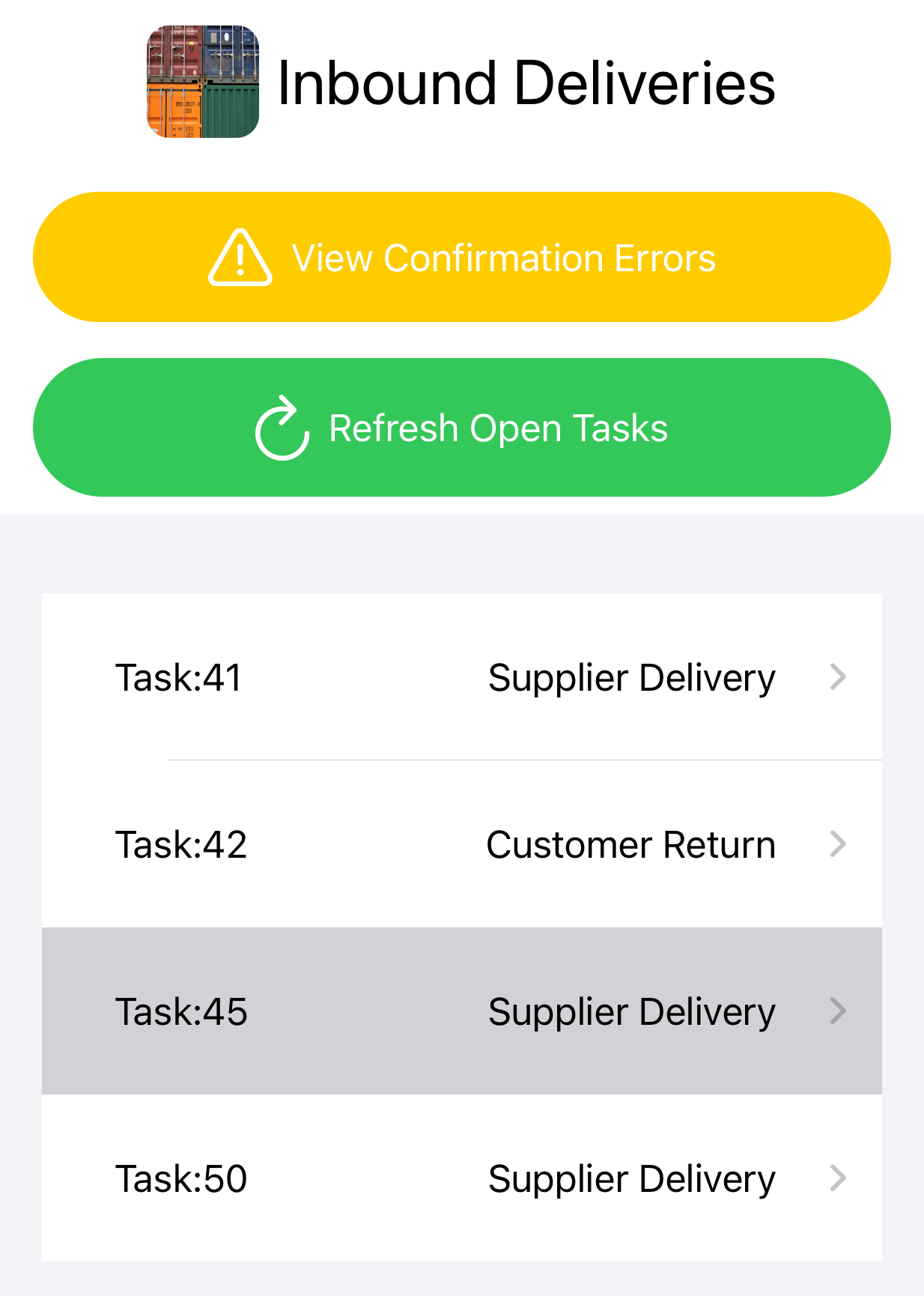
Task: Select the Task:45 label text
Action: tap(182, 1011)
